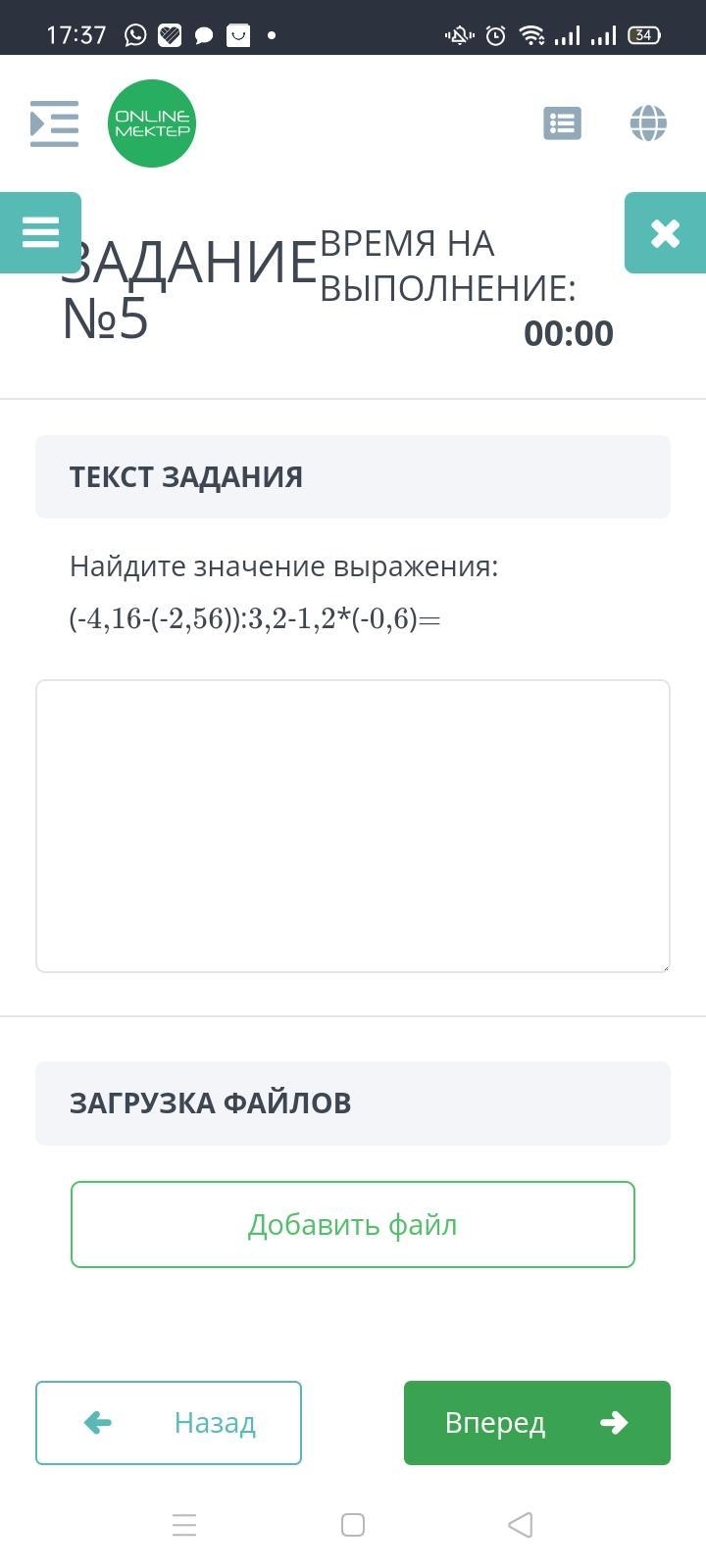Tap Добавить файл to attach a file

(x=353, y=1225)
